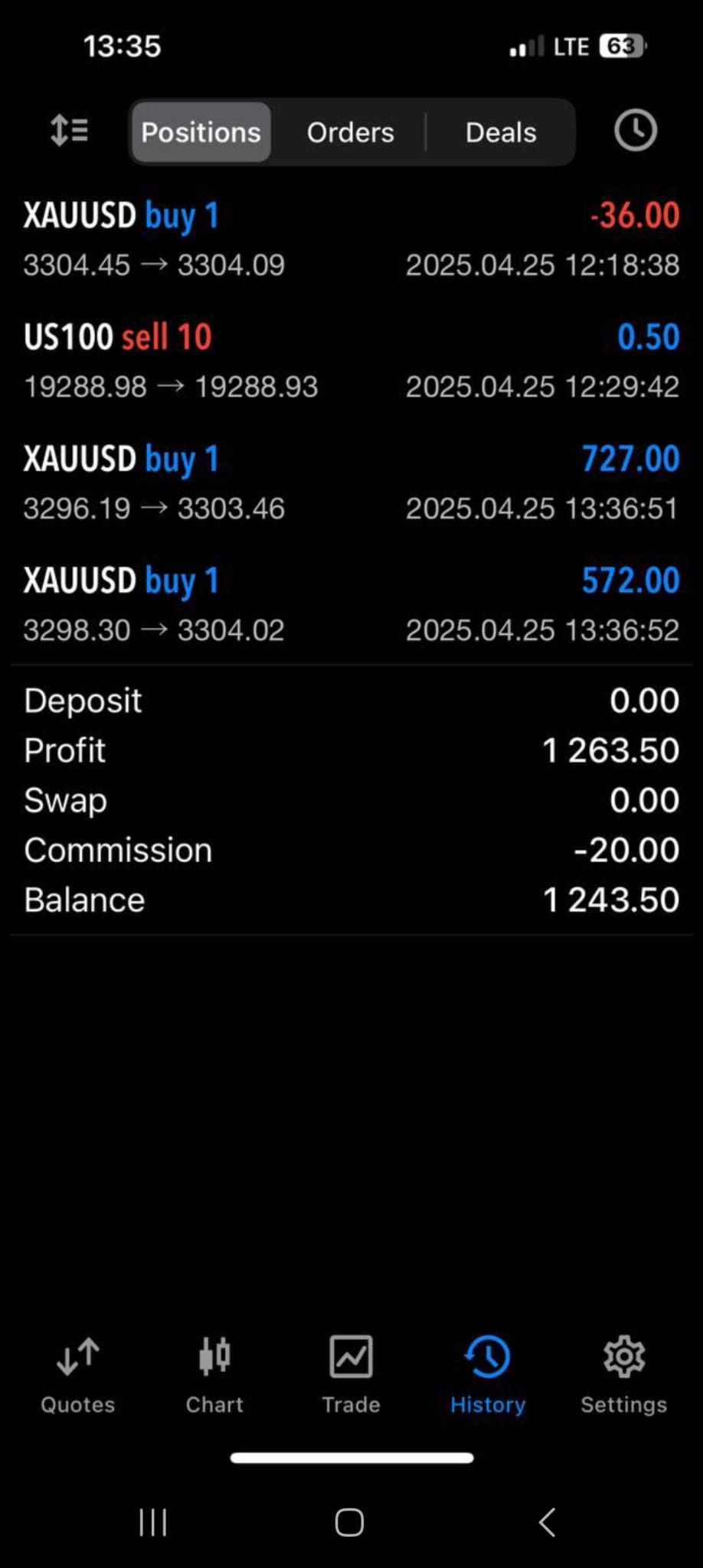Select the Positions segment
Viewport: 703px width, 1568px height.
(x=201, y=132)
